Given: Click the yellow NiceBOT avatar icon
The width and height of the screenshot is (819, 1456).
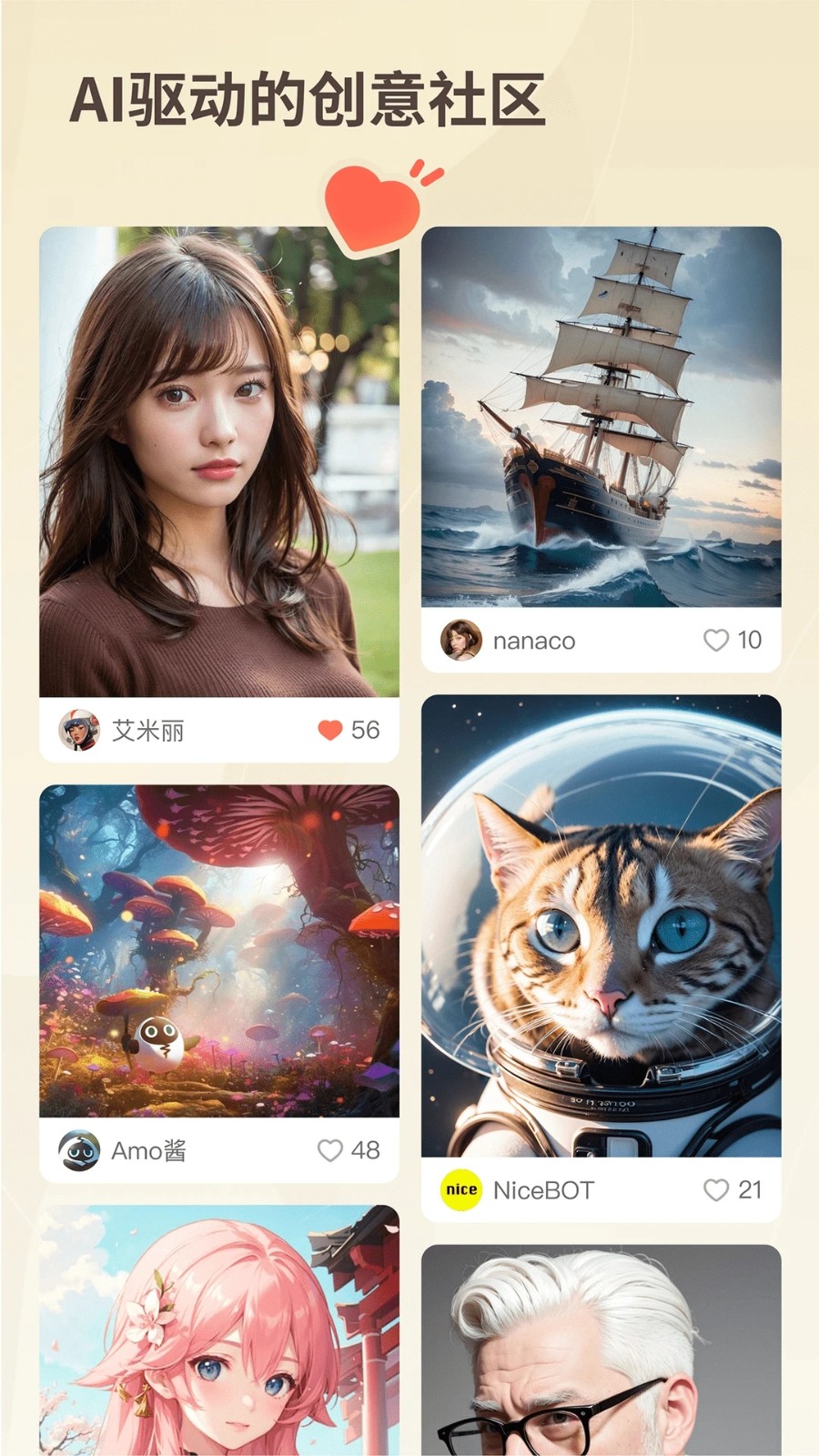Looking at the screenshot, I should [x=462, y=1188].
